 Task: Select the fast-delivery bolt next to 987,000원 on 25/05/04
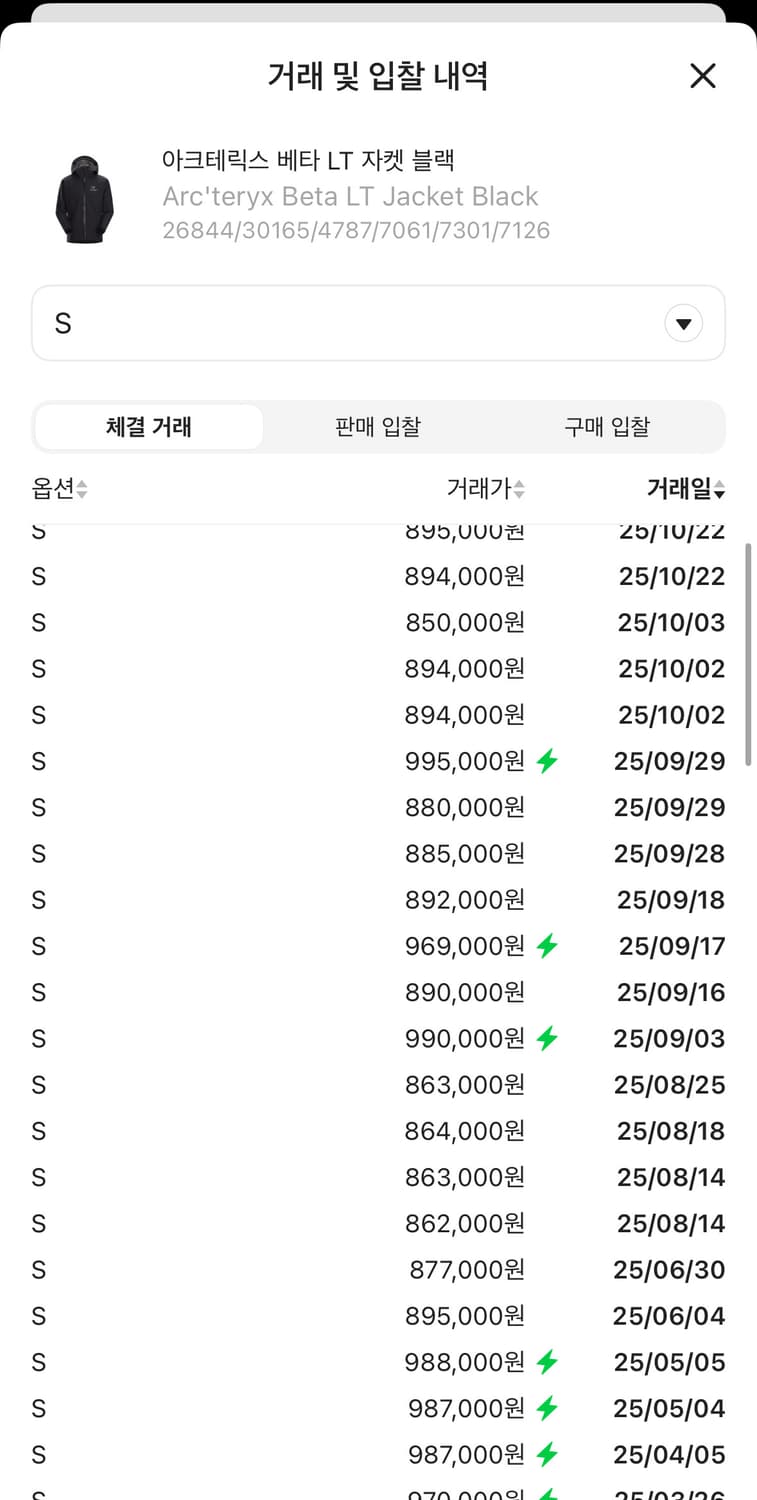point(546,1408)
